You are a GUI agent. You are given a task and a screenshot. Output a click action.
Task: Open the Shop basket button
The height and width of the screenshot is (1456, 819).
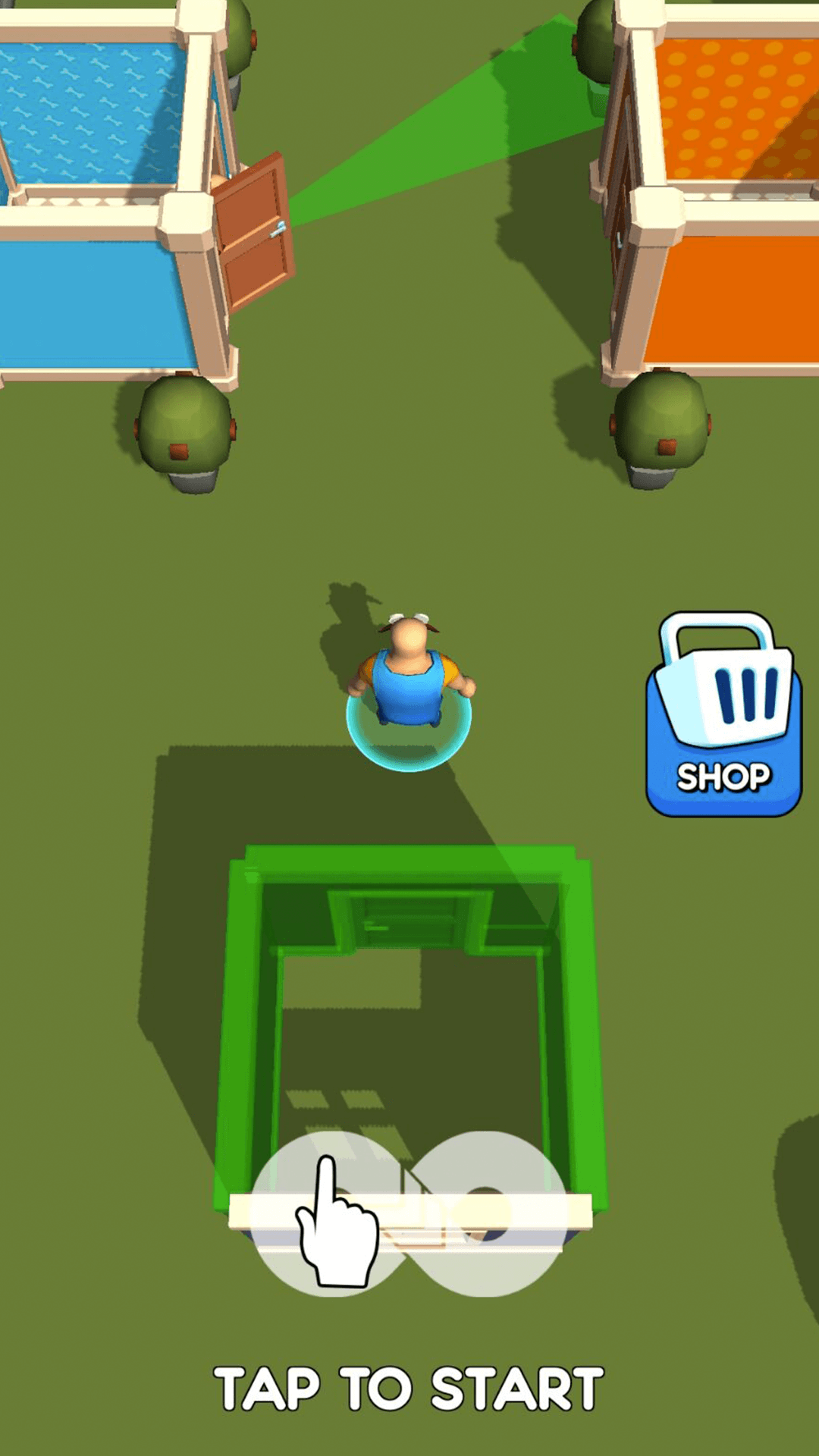tap(723, 717)
